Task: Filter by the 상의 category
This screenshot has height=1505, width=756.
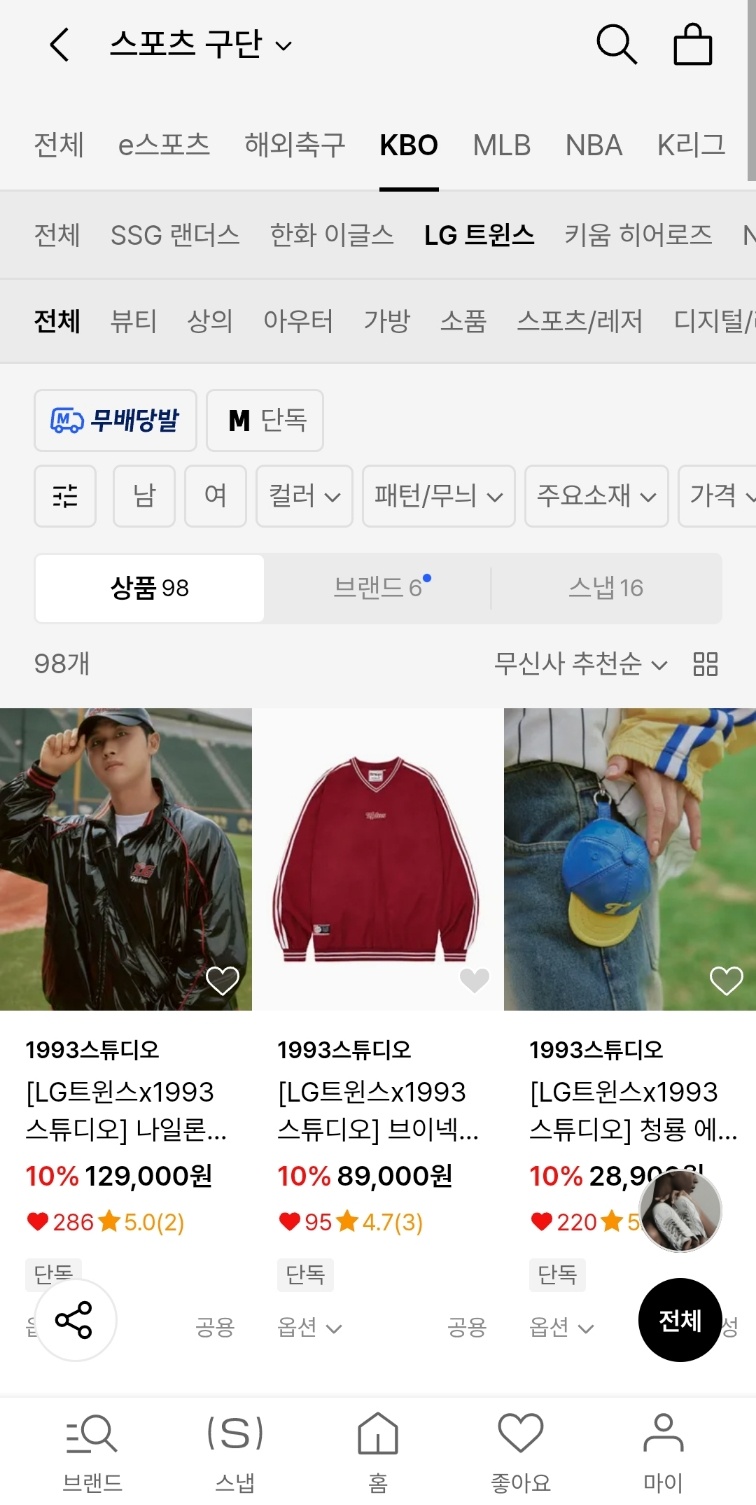Action: point(210,321)
